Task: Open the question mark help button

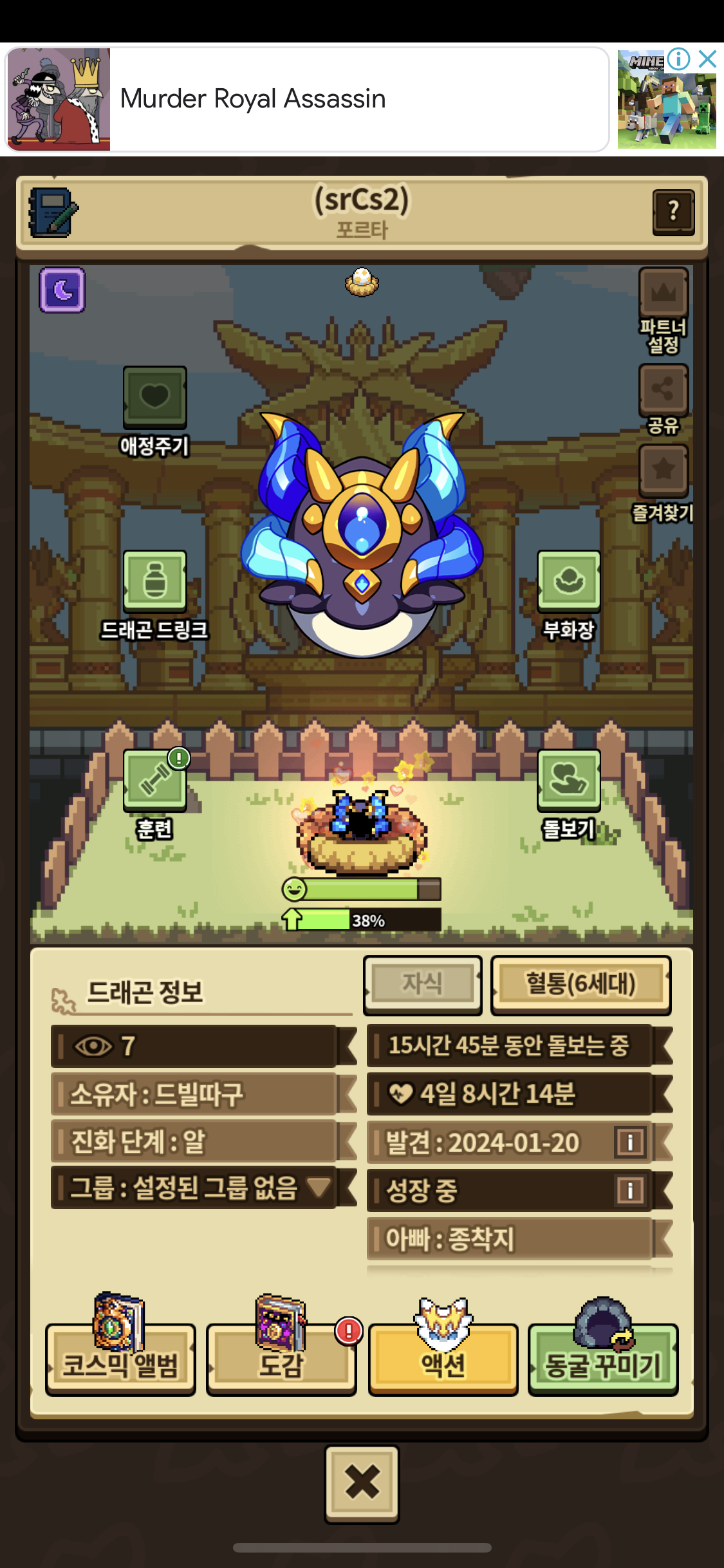Action: tap(673, 211)
